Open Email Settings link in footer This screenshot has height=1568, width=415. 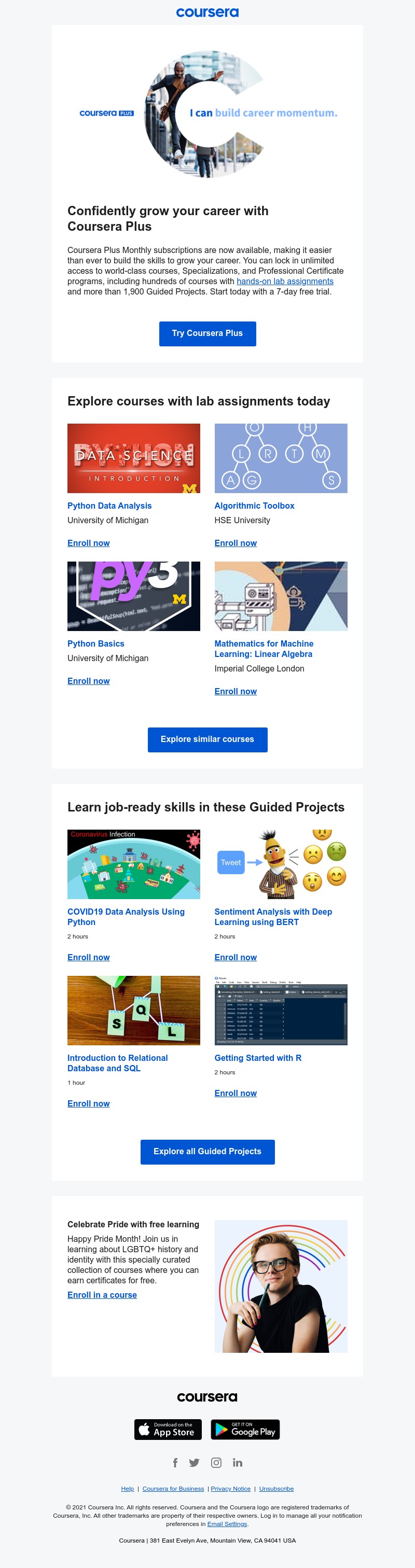click(227, 1524)
